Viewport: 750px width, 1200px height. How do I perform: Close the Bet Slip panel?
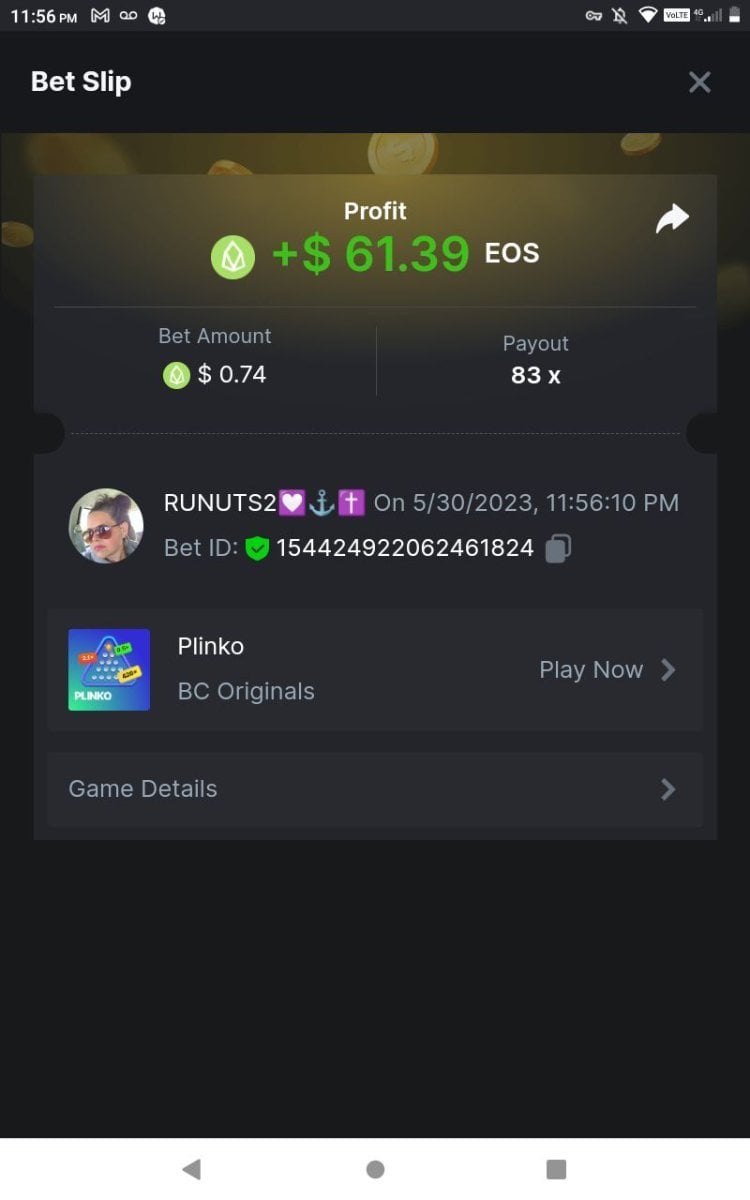point(699,82)
